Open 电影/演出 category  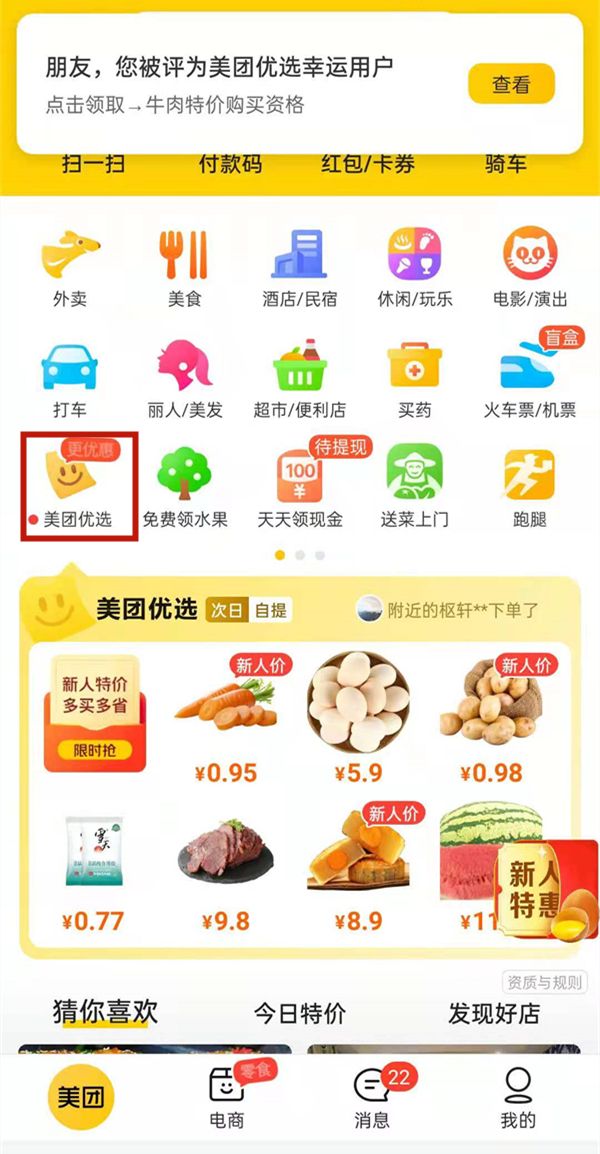point(529,267)
